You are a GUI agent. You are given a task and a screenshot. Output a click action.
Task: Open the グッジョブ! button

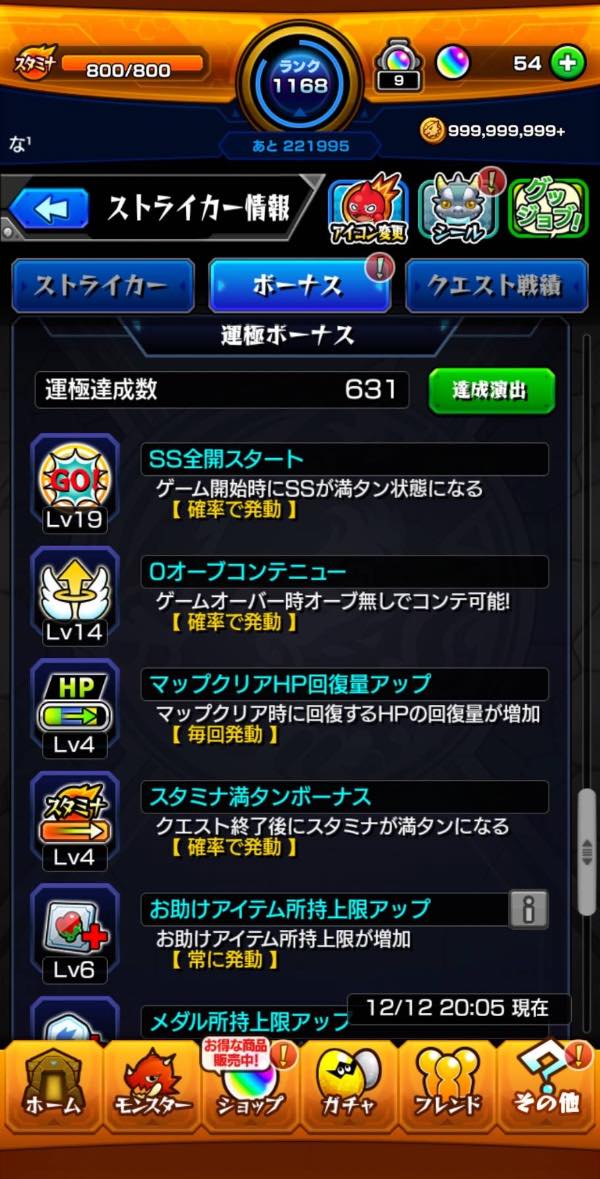point(547,209)
